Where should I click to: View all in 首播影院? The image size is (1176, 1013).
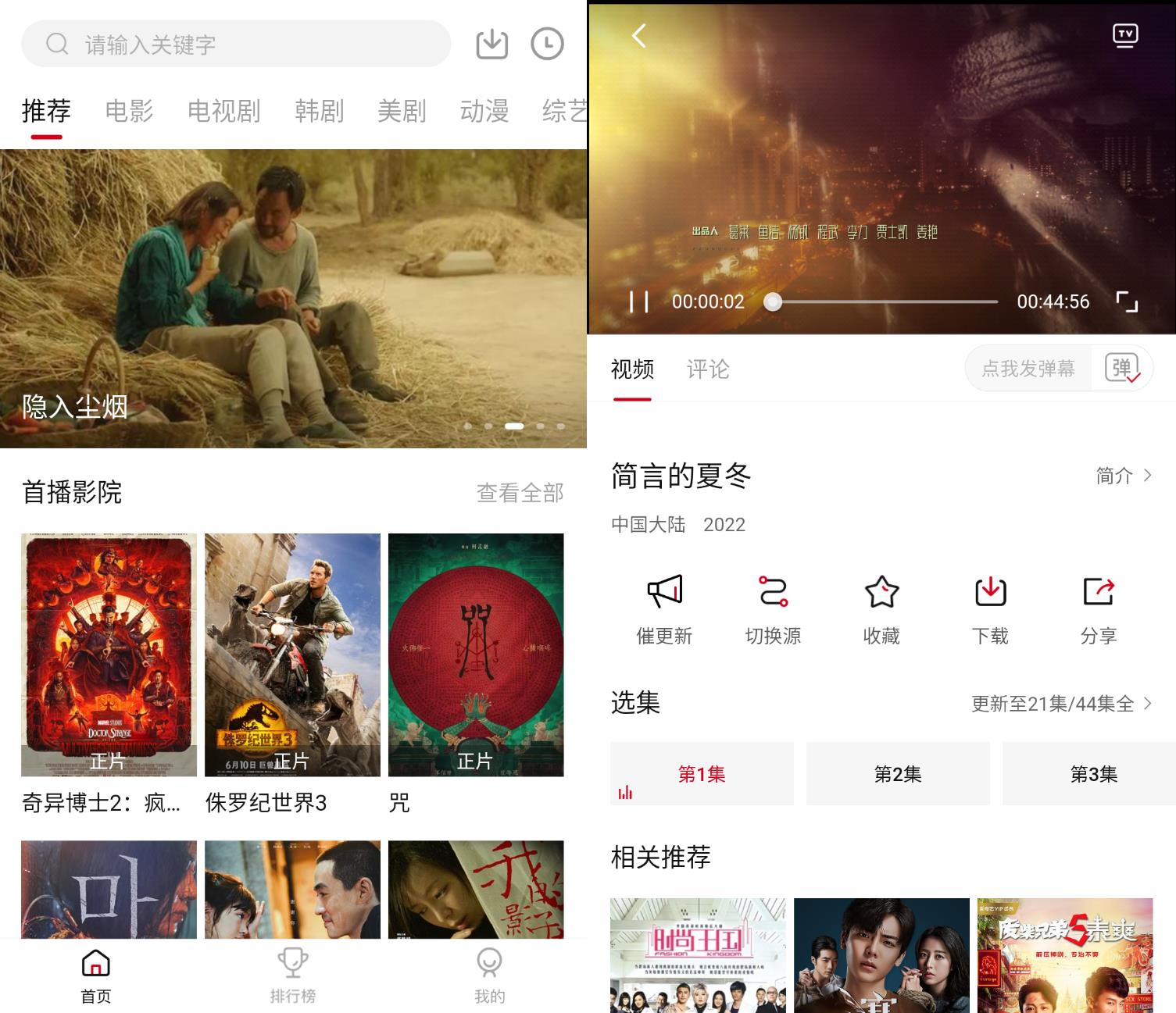click(x=520, y=493)
